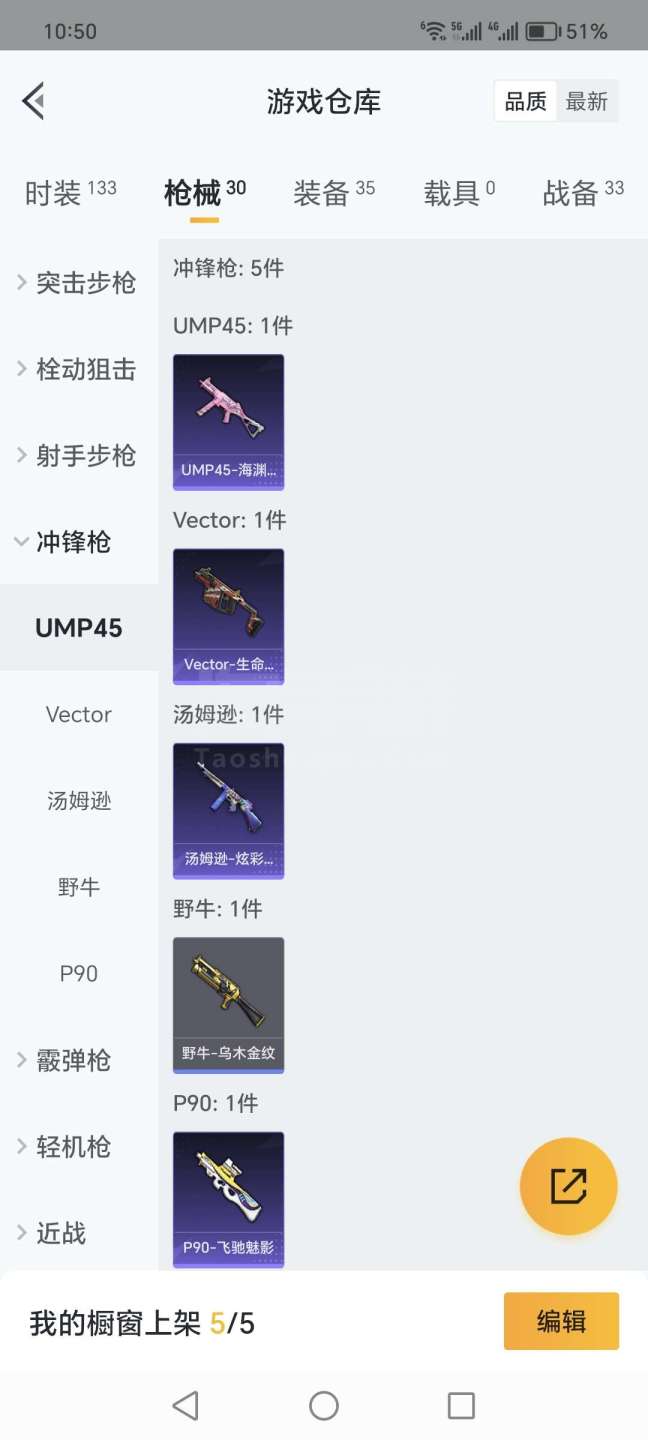648x1440 pixels.
Task: Go back using the top-left arrow
Action: click(x=34, y=101)
